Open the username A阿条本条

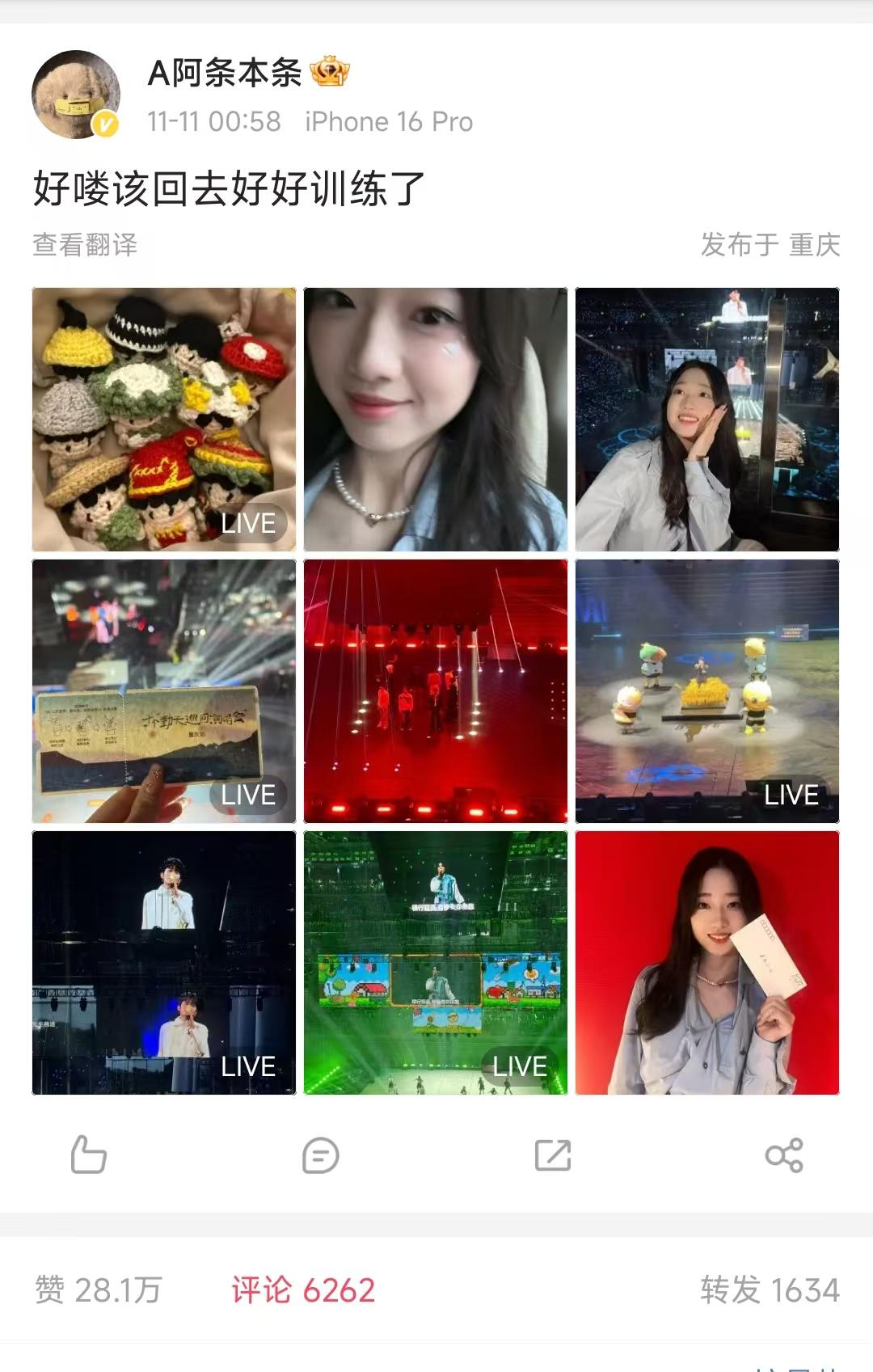[x=225, y=74]
